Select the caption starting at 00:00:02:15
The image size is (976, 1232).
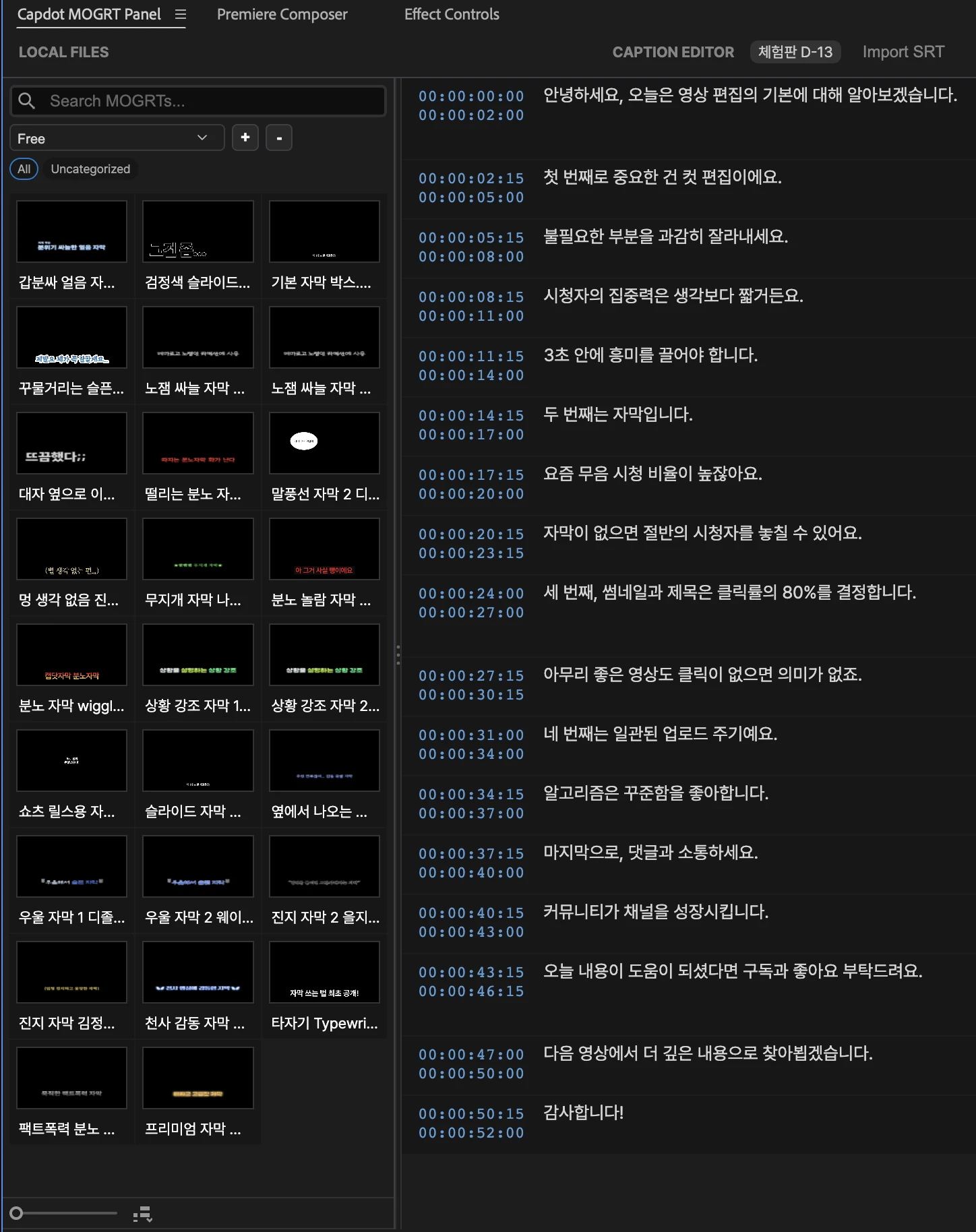point(663,177)
